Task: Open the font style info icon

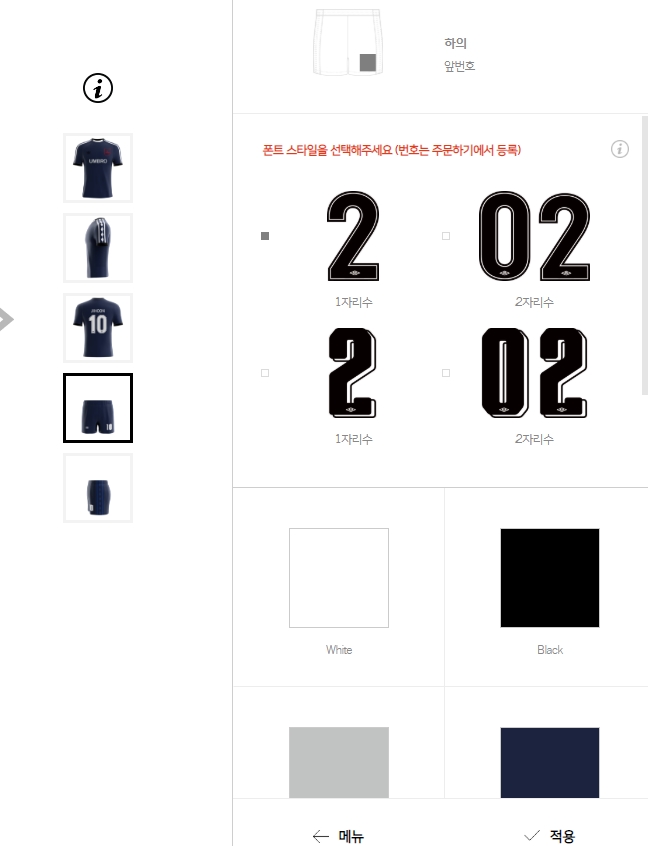Action: [x=620, y=149]
